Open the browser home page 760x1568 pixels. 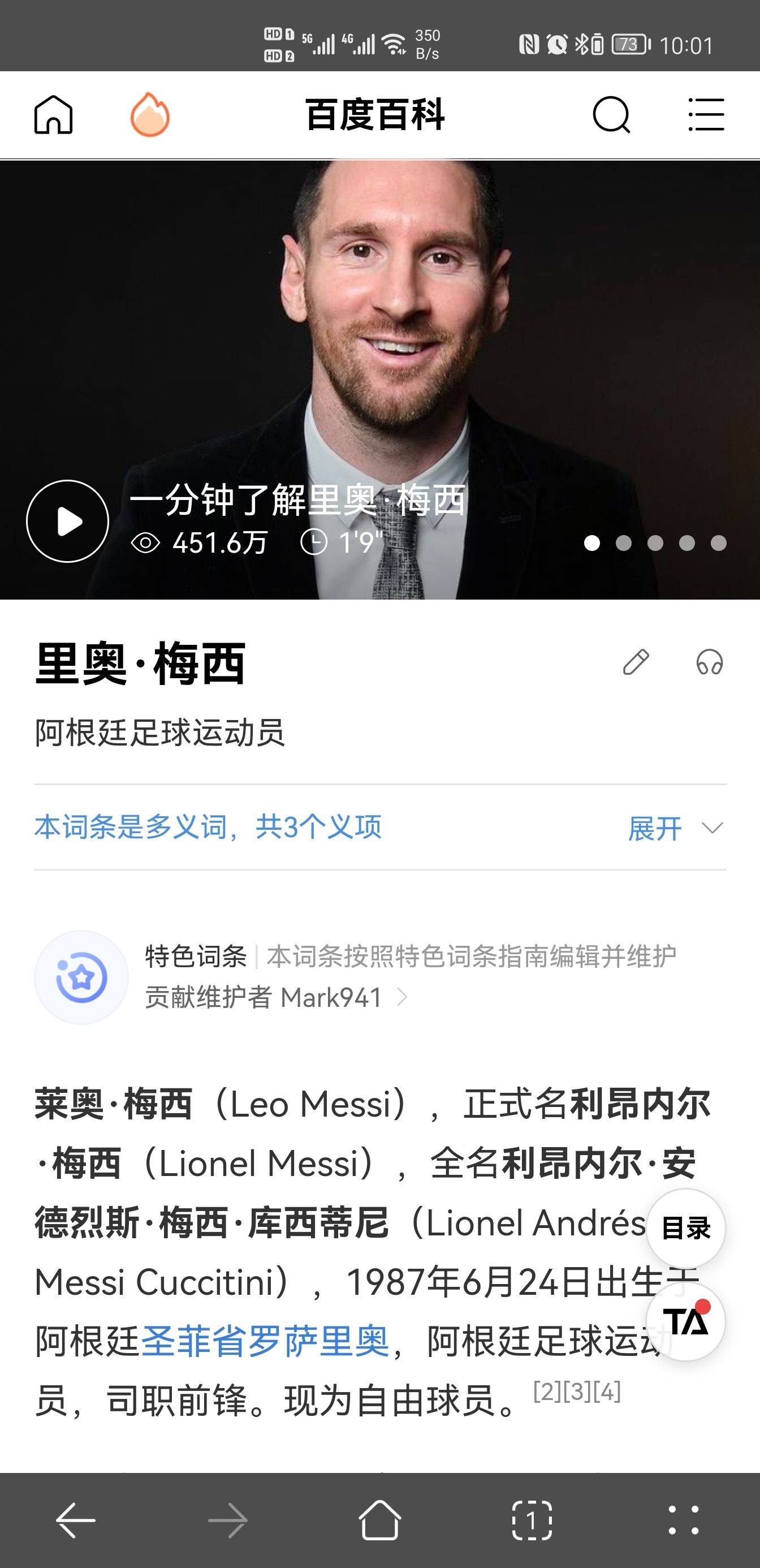[379, 1520]
